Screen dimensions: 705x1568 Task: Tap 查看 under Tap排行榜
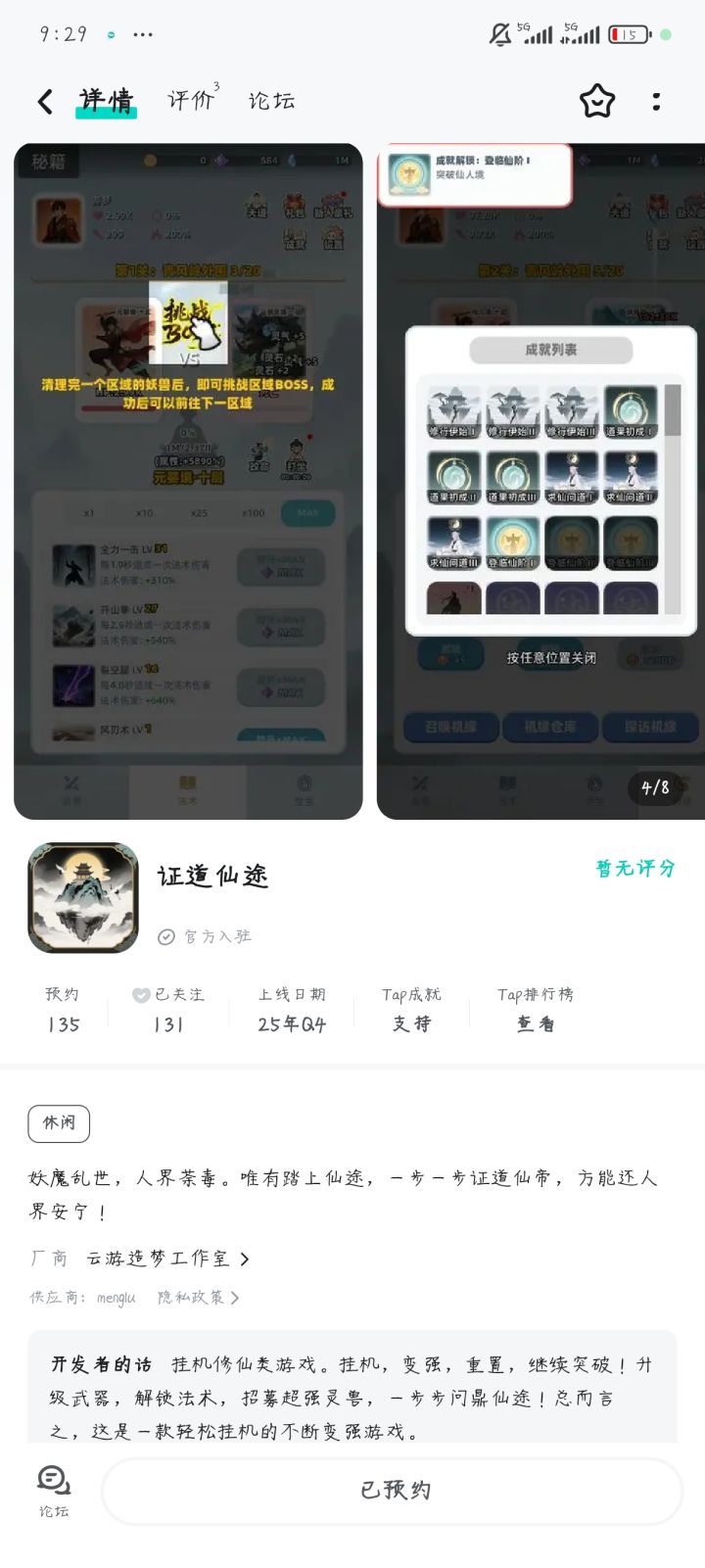537,1023
